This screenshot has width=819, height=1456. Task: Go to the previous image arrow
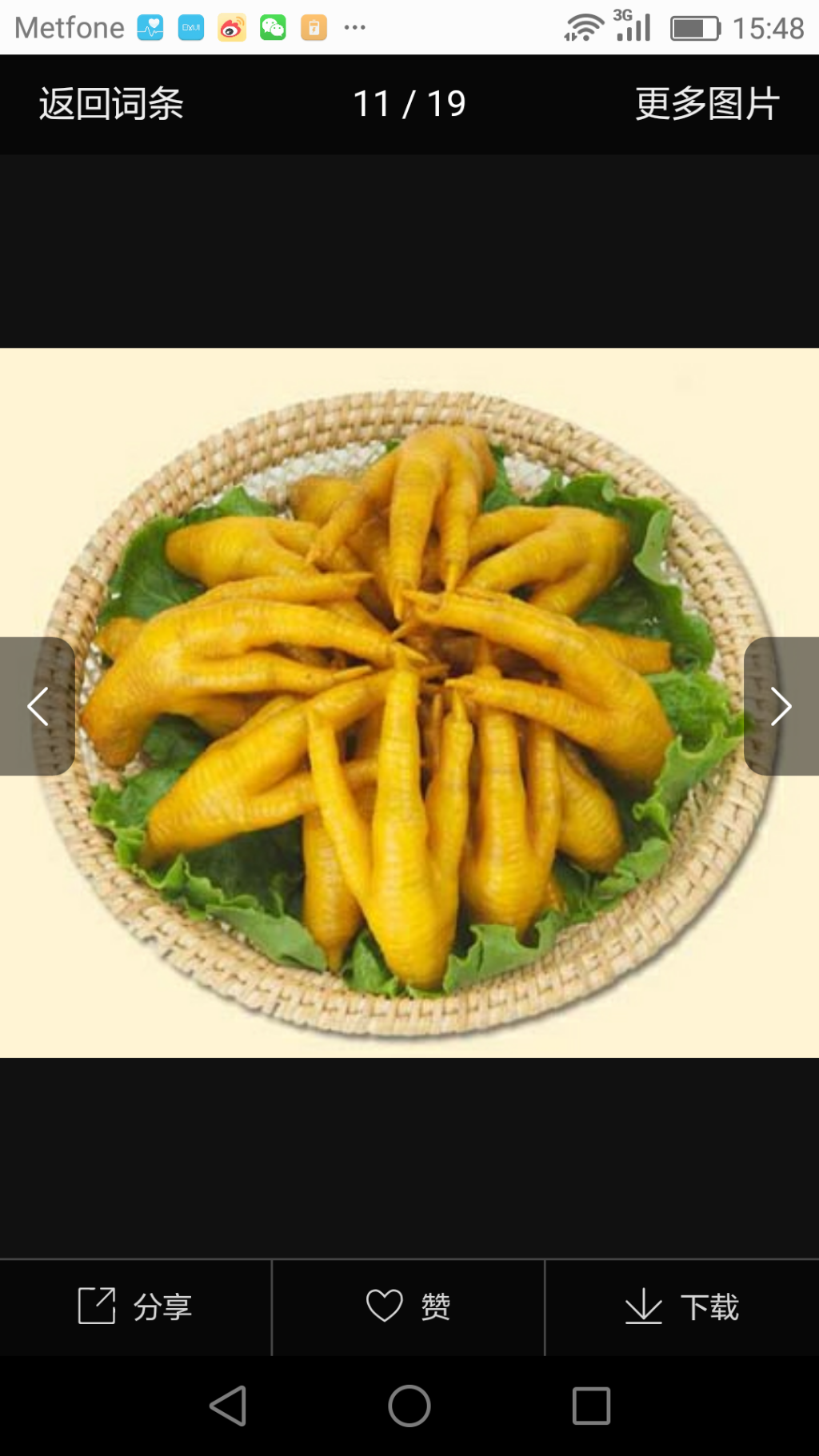tap(38, 706)
